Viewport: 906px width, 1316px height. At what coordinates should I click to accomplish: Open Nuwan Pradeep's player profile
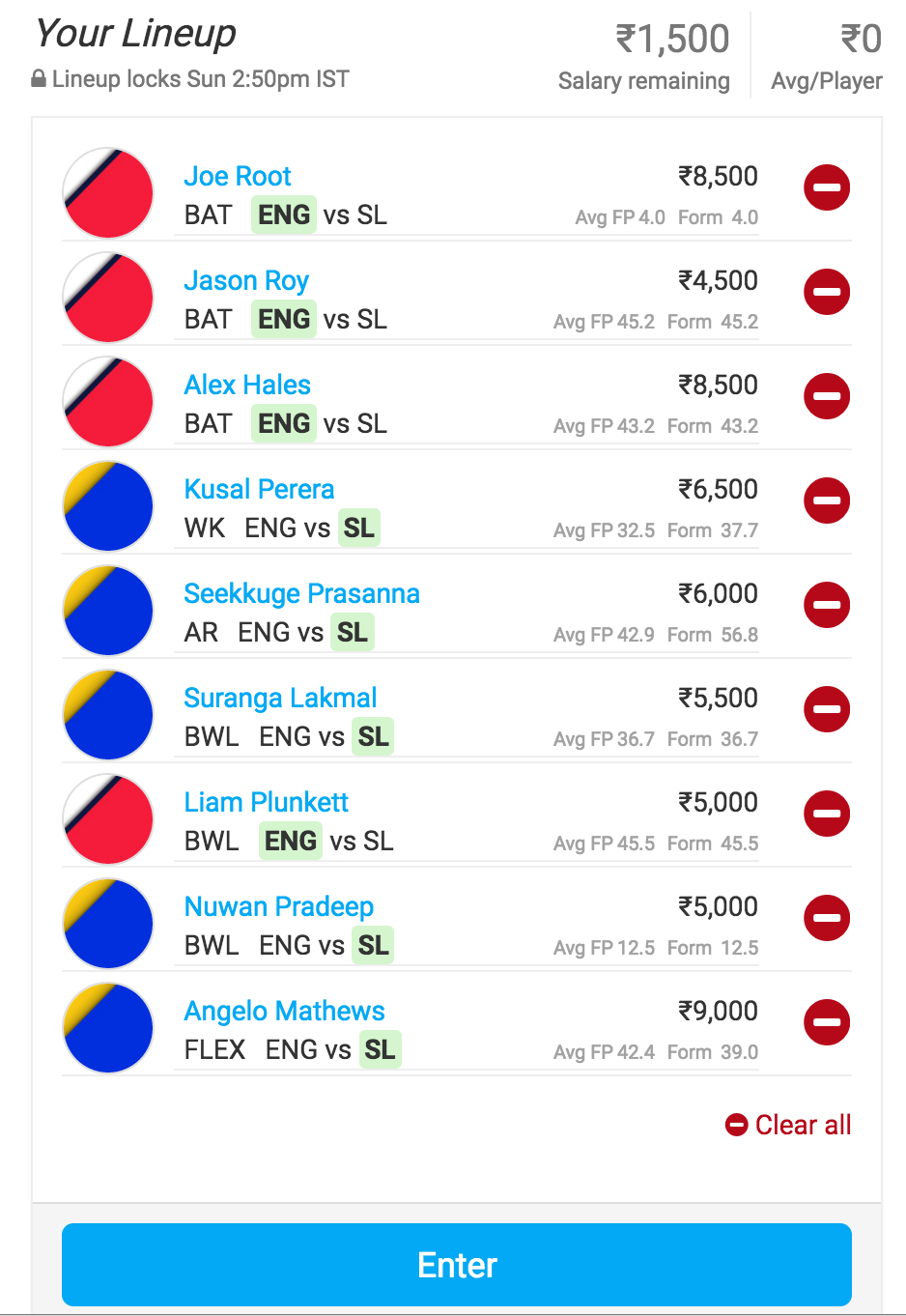(278, 906)
